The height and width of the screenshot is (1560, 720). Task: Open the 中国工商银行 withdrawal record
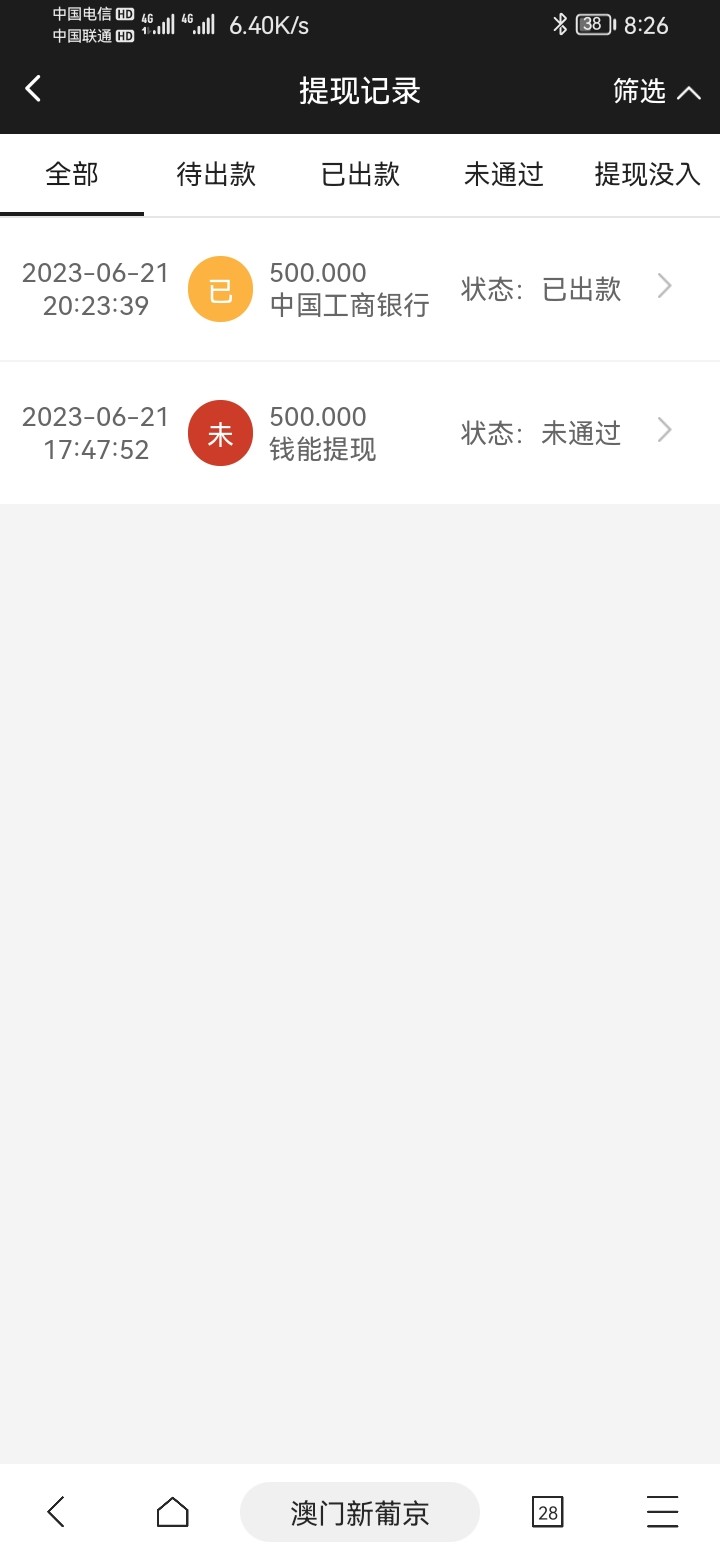point(360,289)
